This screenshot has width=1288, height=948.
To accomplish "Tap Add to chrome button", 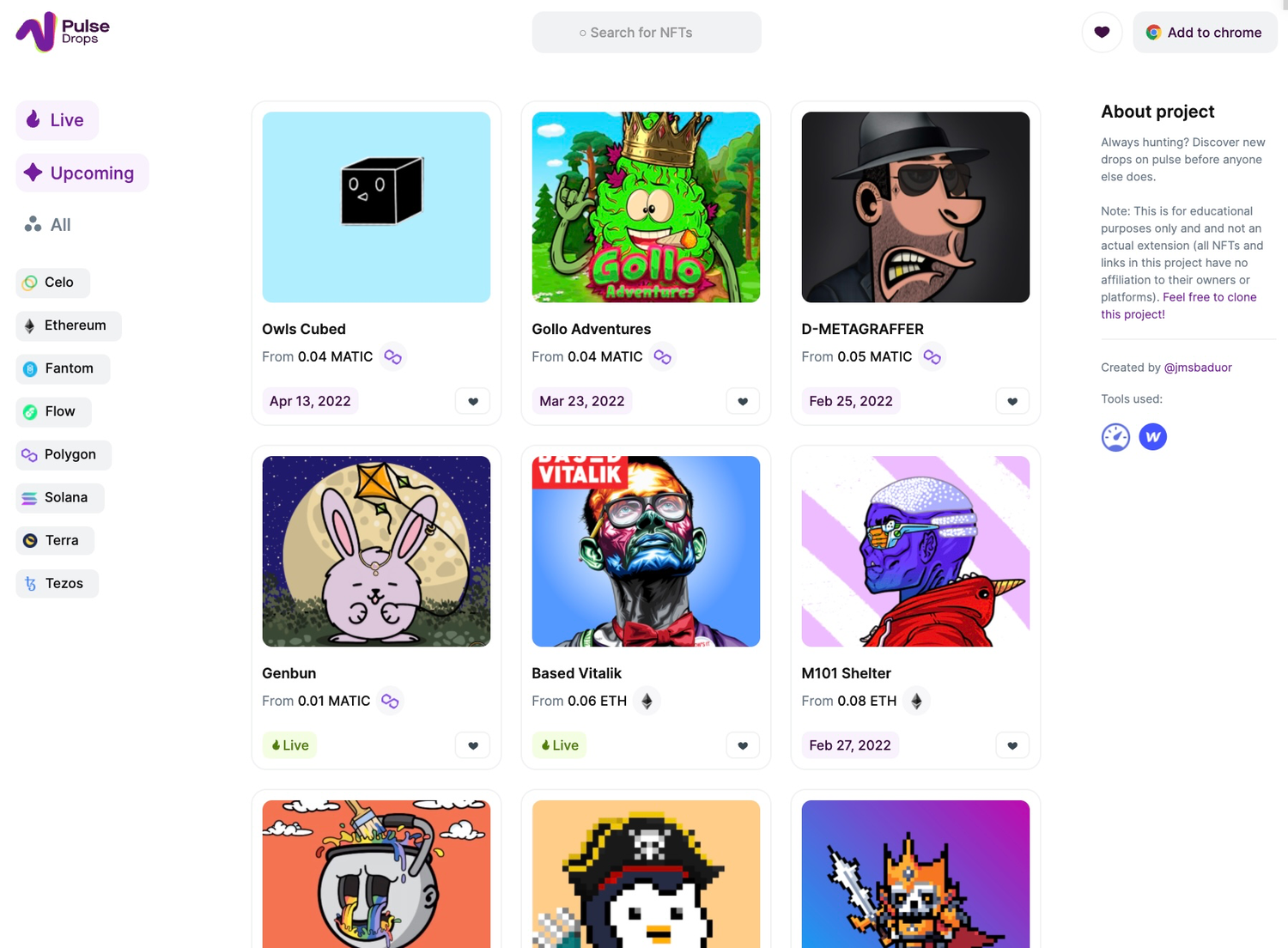I will point(1204,33).
